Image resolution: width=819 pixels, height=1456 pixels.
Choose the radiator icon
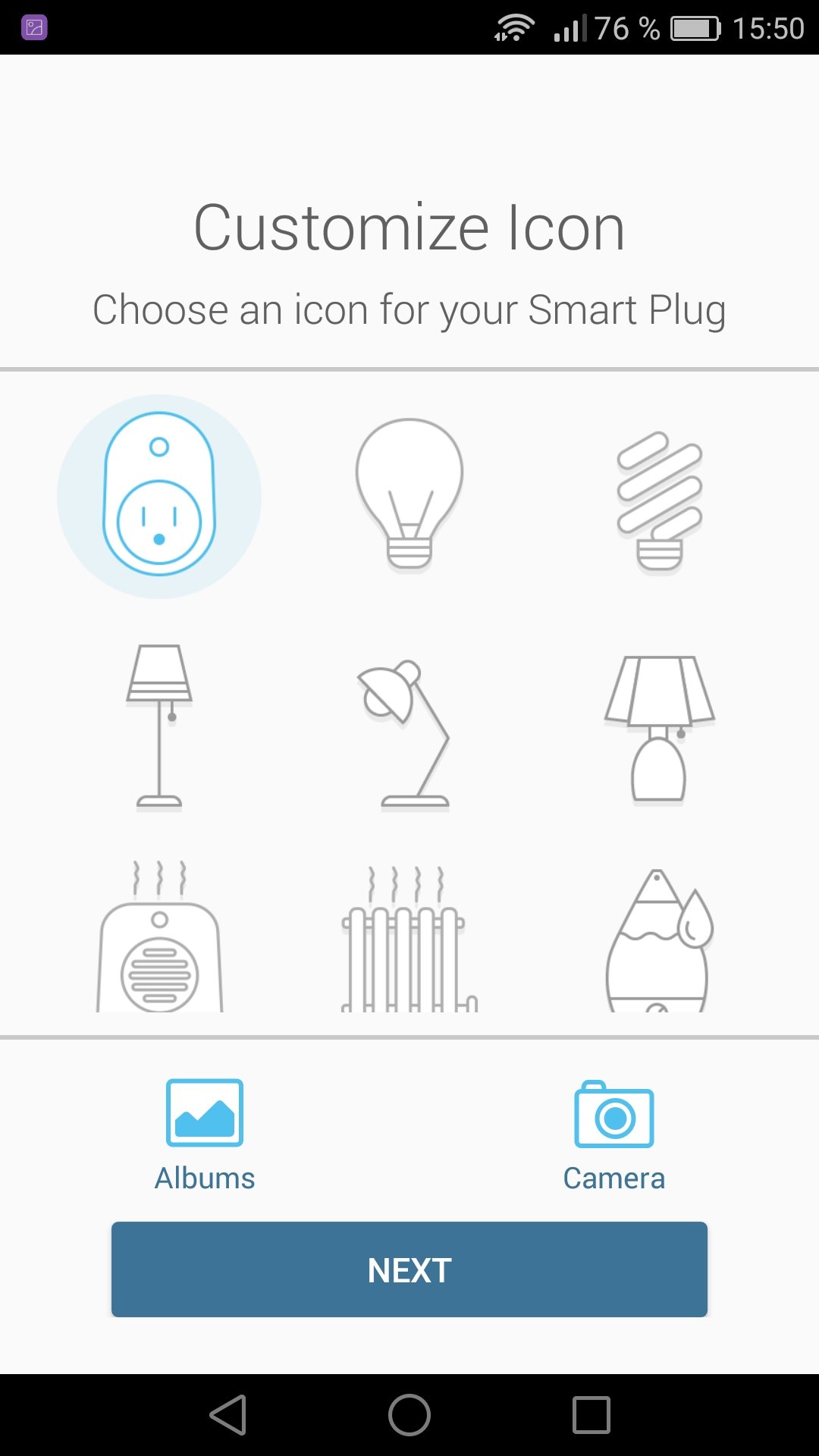click(408, 942)
